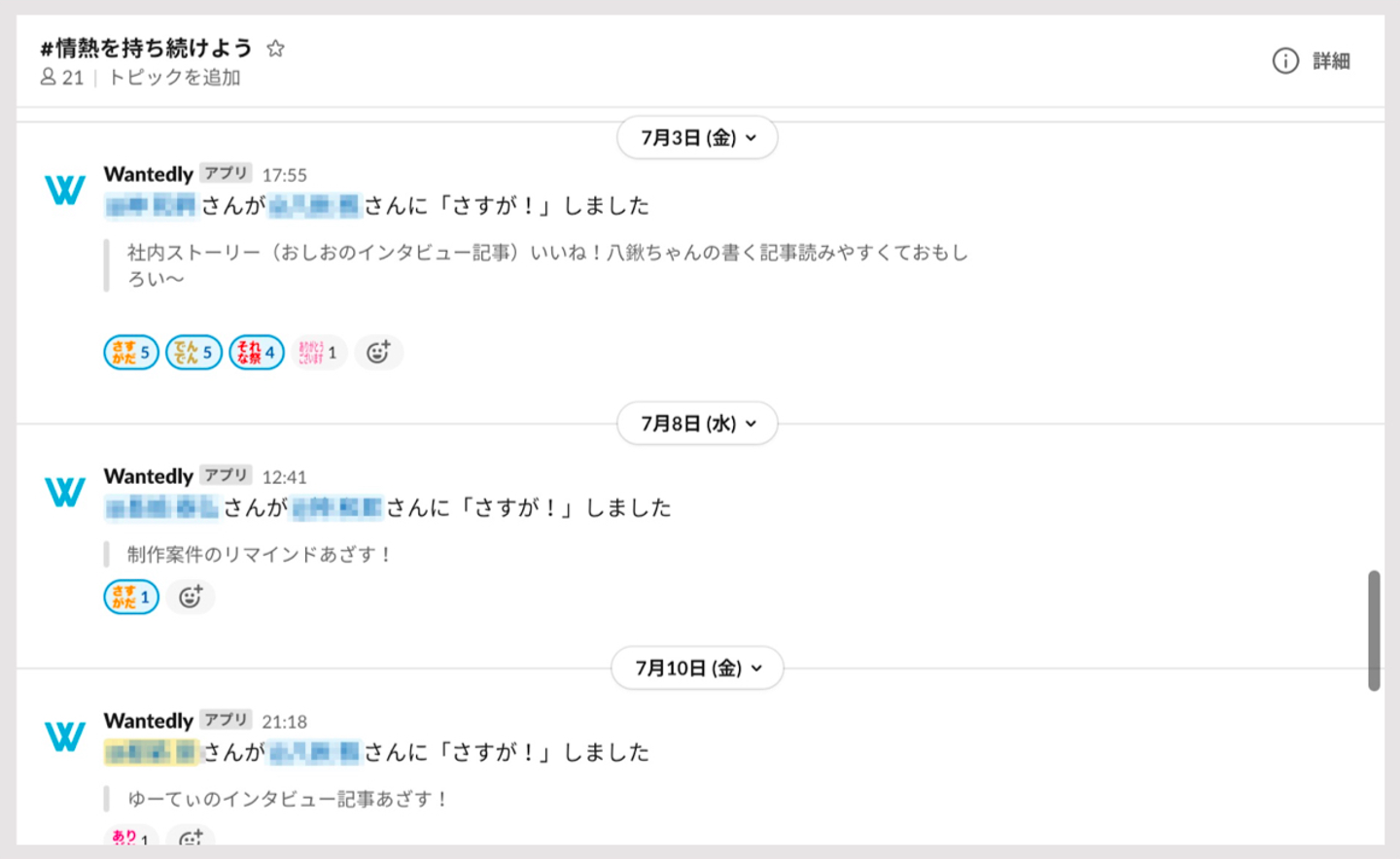This screenshot has height=859, width=1400.
Task: Add a reaction to the 17:55 message
Action: [378, 353]
